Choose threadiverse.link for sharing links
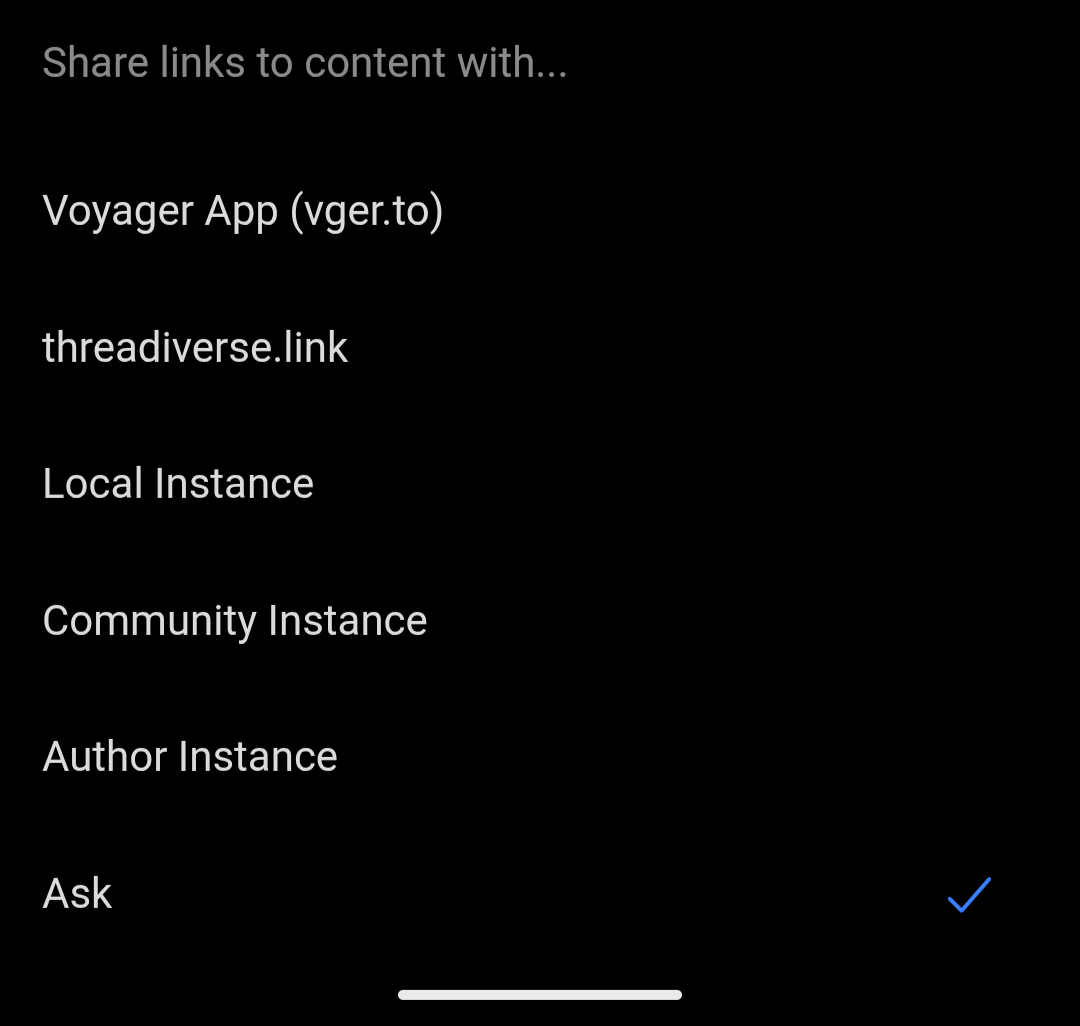Image resolution: width=1080 pixels, height=1026 pixels. pyautogui.click(x=195, y=348)
